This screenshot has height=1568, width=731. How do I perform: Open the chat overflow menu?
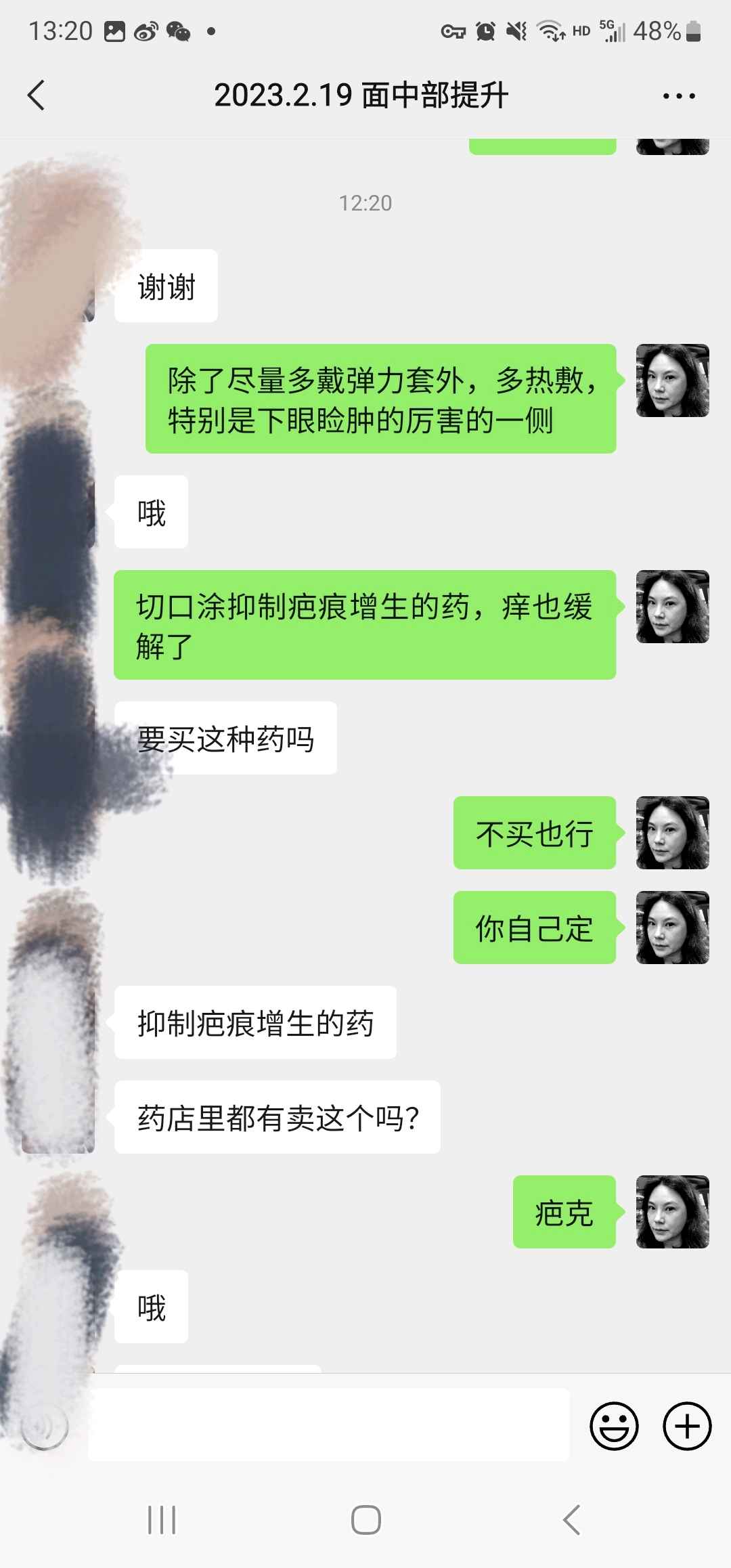[x=679, y=96]
